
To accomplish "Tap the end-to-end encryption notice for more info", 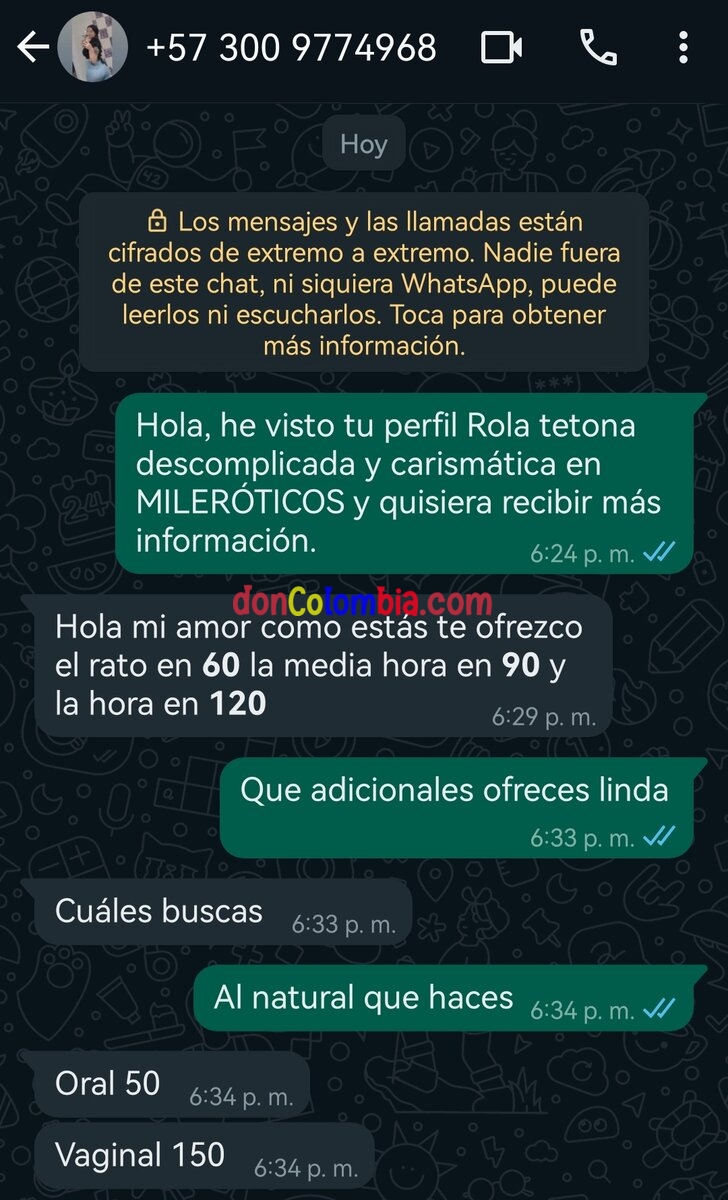I will coord(364,283).
